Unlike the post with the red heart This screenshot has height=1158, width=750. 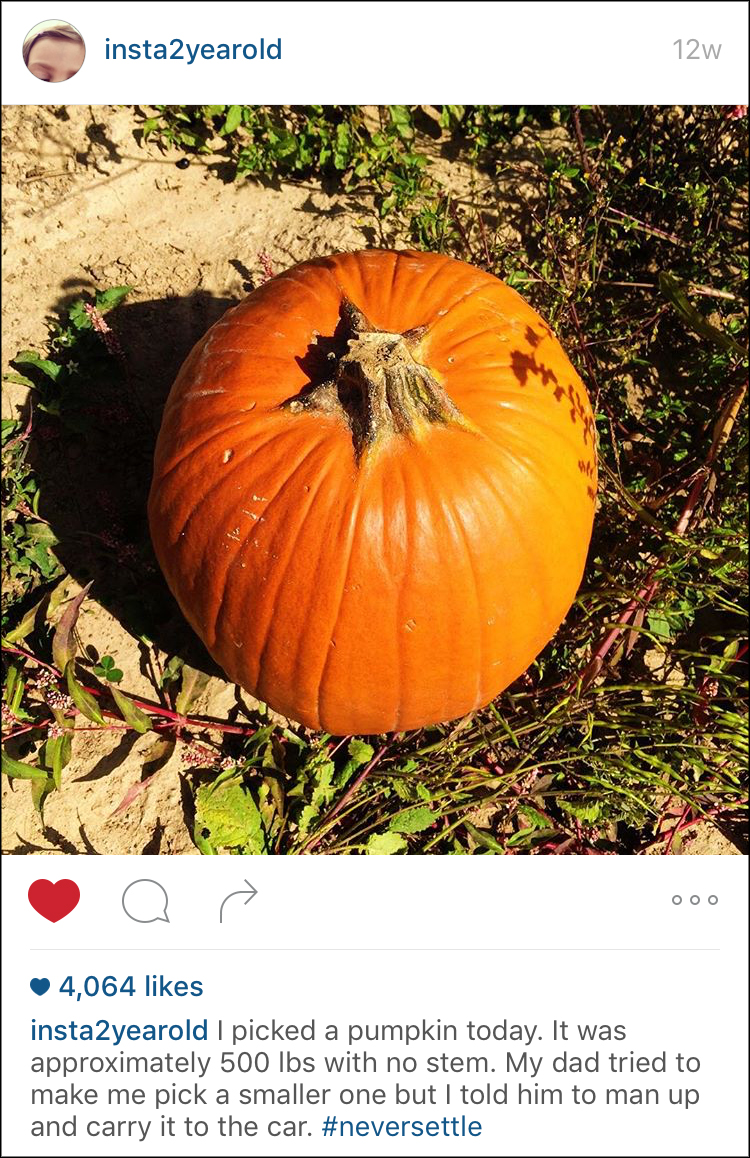coord(54,900)
